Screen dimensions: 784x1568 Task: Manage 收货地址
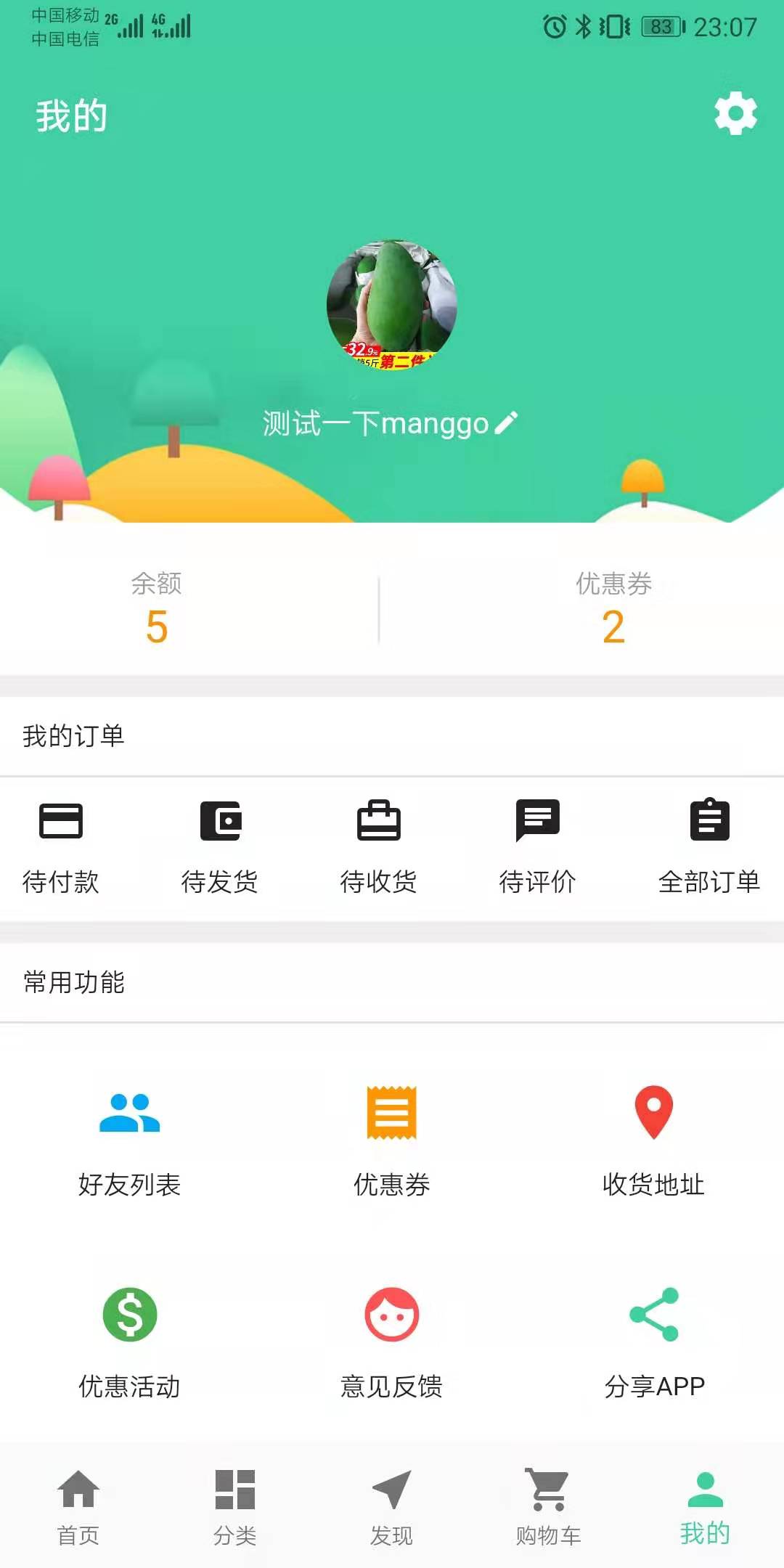653,1141
